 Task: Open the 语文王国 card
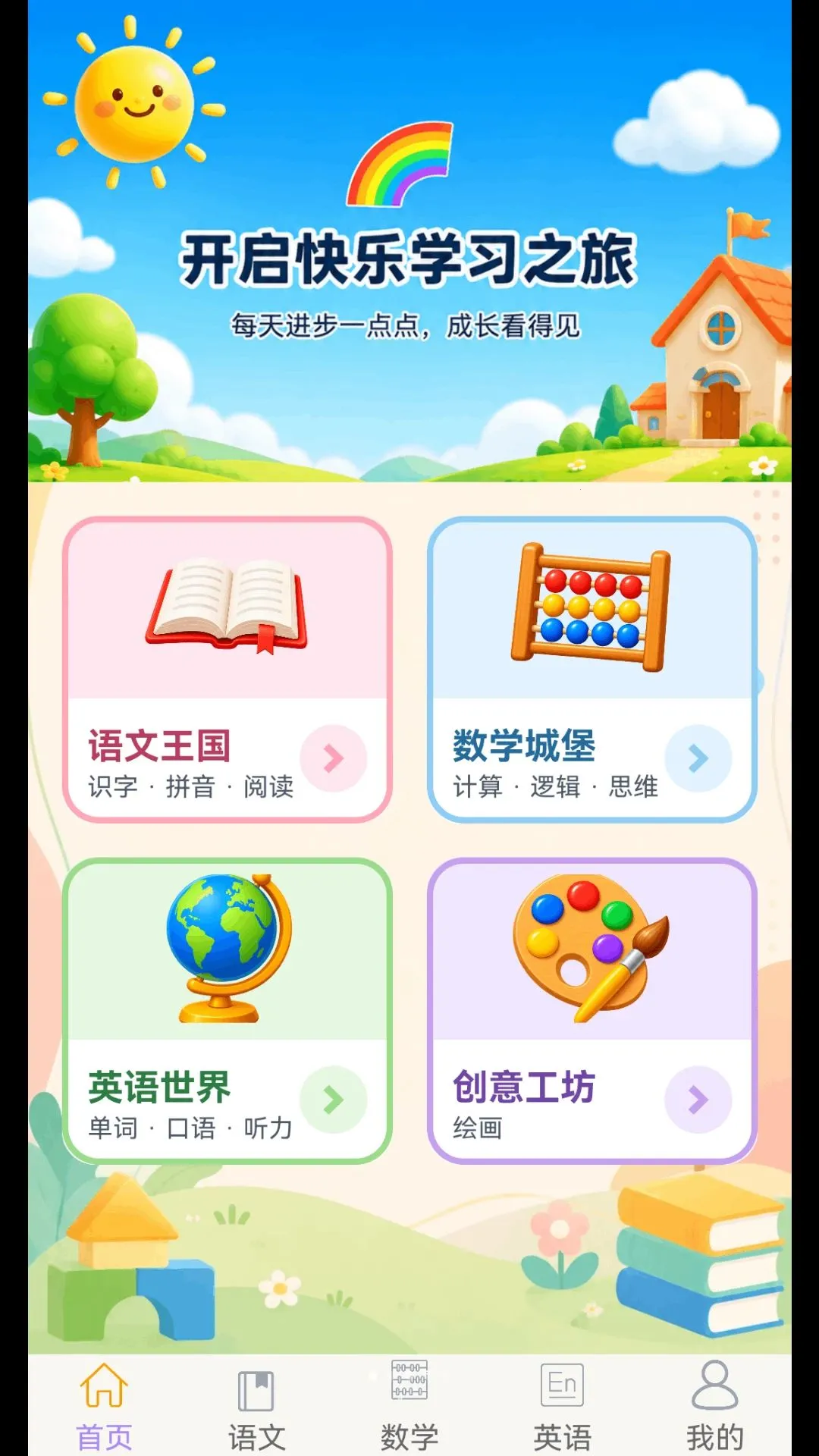click(x=227, y=670)
